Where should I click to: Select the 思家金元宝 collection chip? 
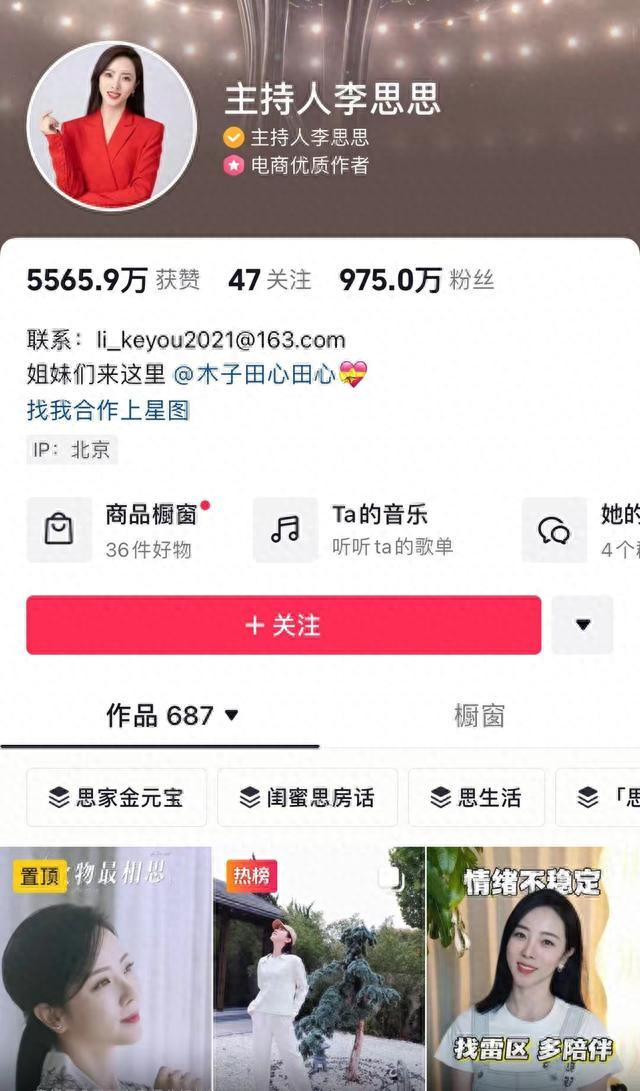click(x=116, y=797)
